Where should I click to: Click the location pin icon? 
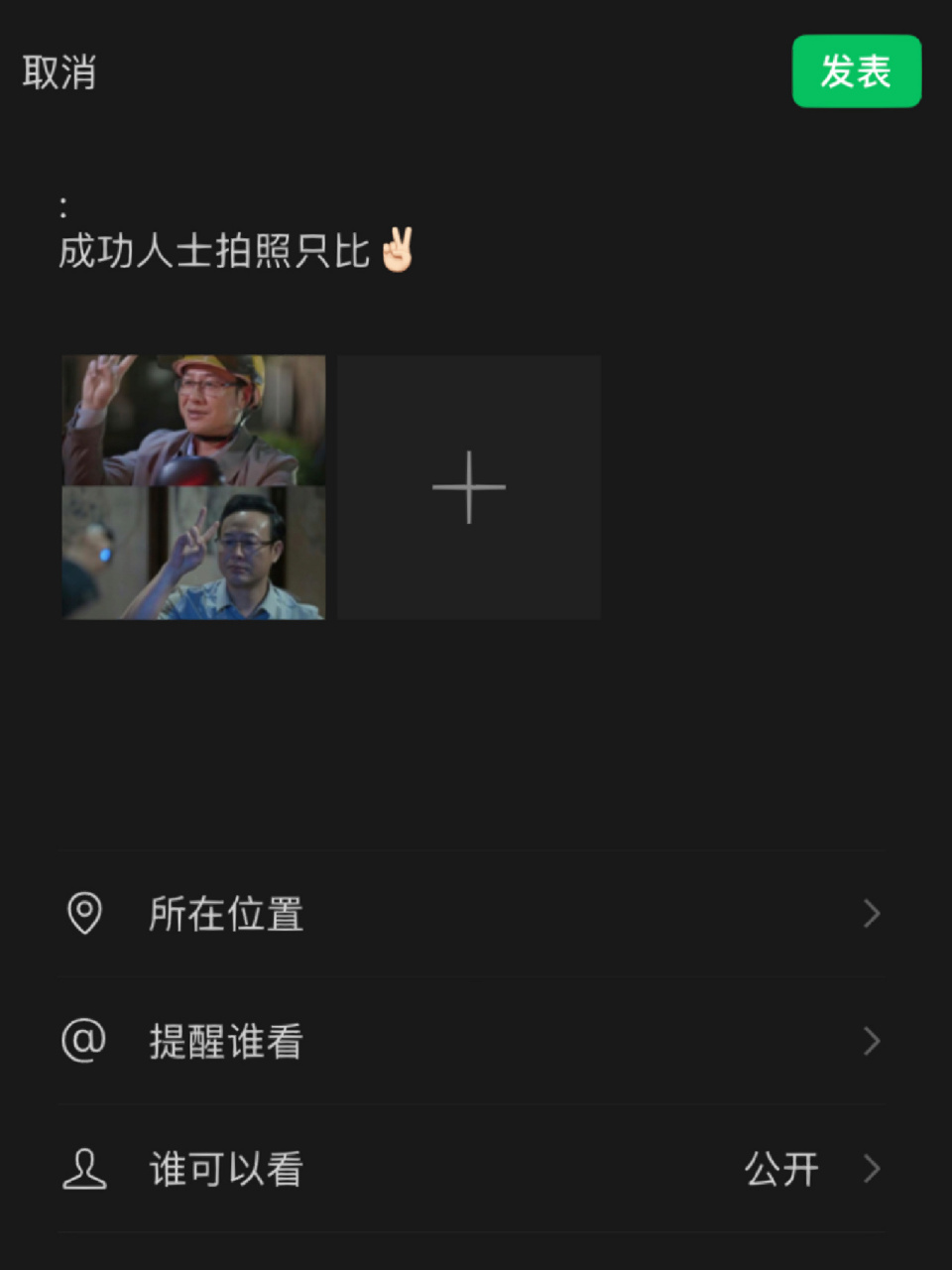(x=85, y=914)
